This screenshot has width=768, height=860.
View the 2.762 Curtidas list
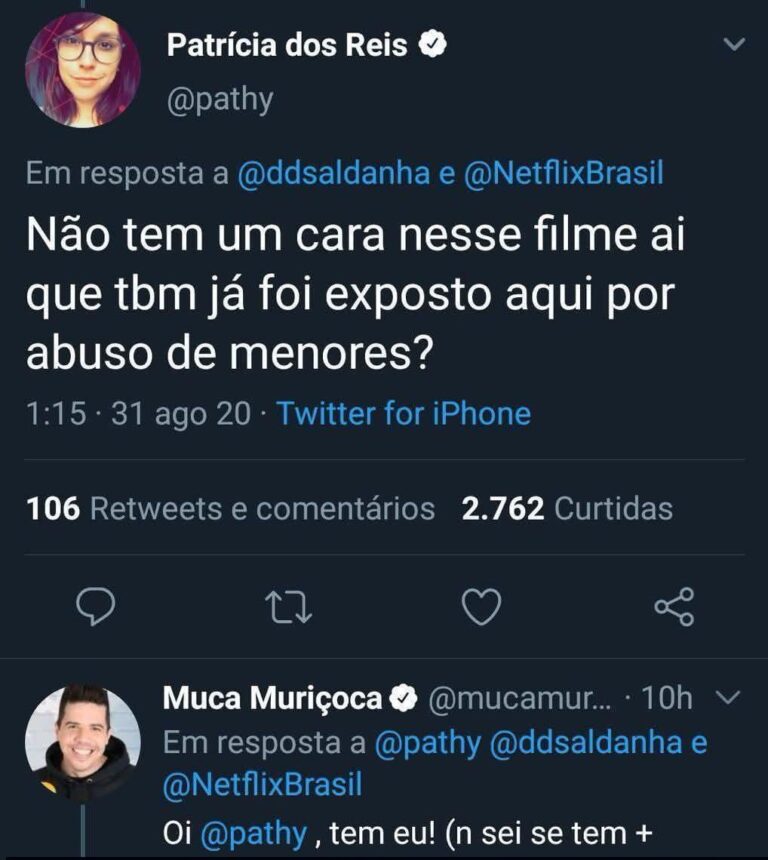pos(567,509)
